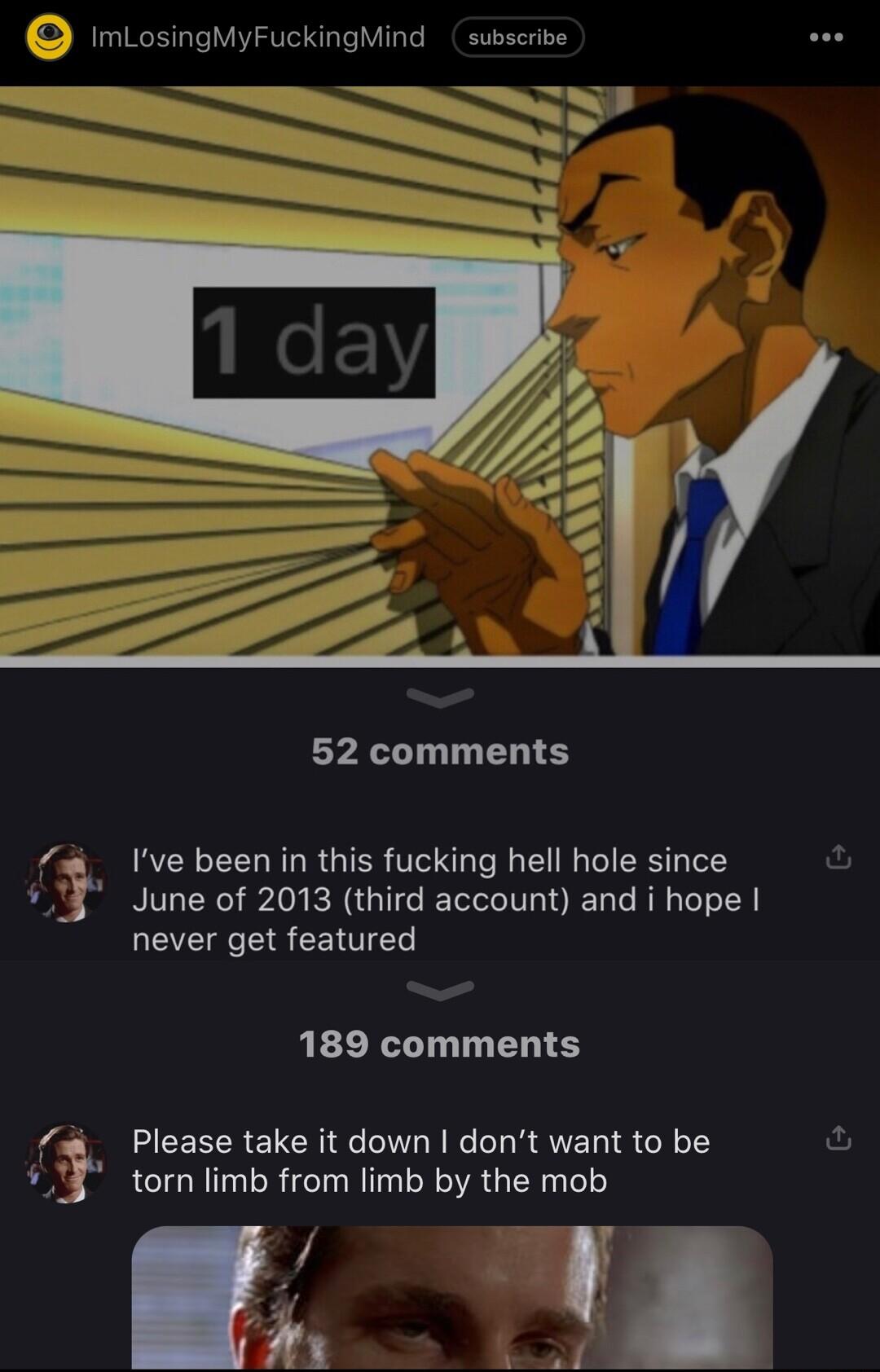Open the '52 comments' link

point(440,751)
